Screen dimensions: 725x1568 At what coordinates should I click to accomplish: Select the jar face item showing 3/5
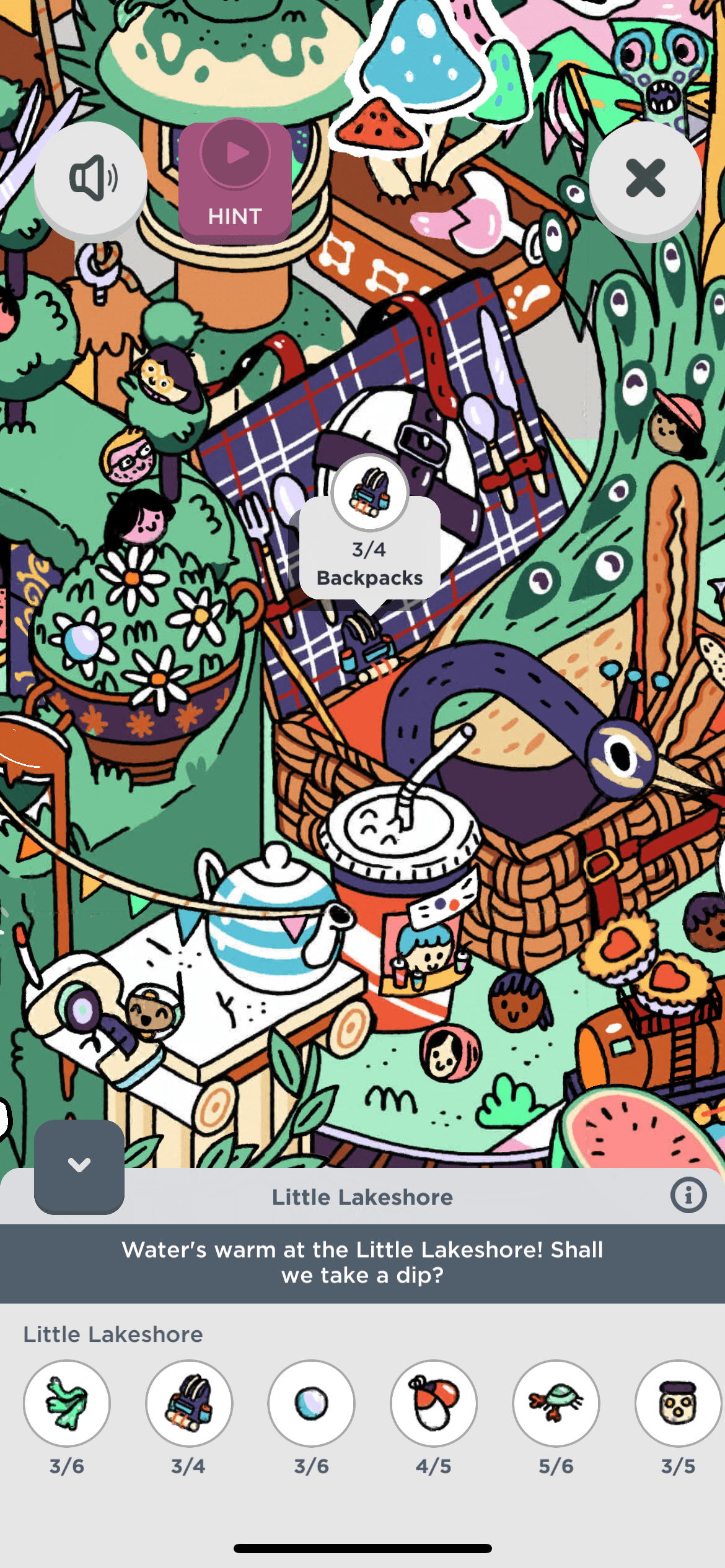pyautogui.click(x=677, y=1403)
